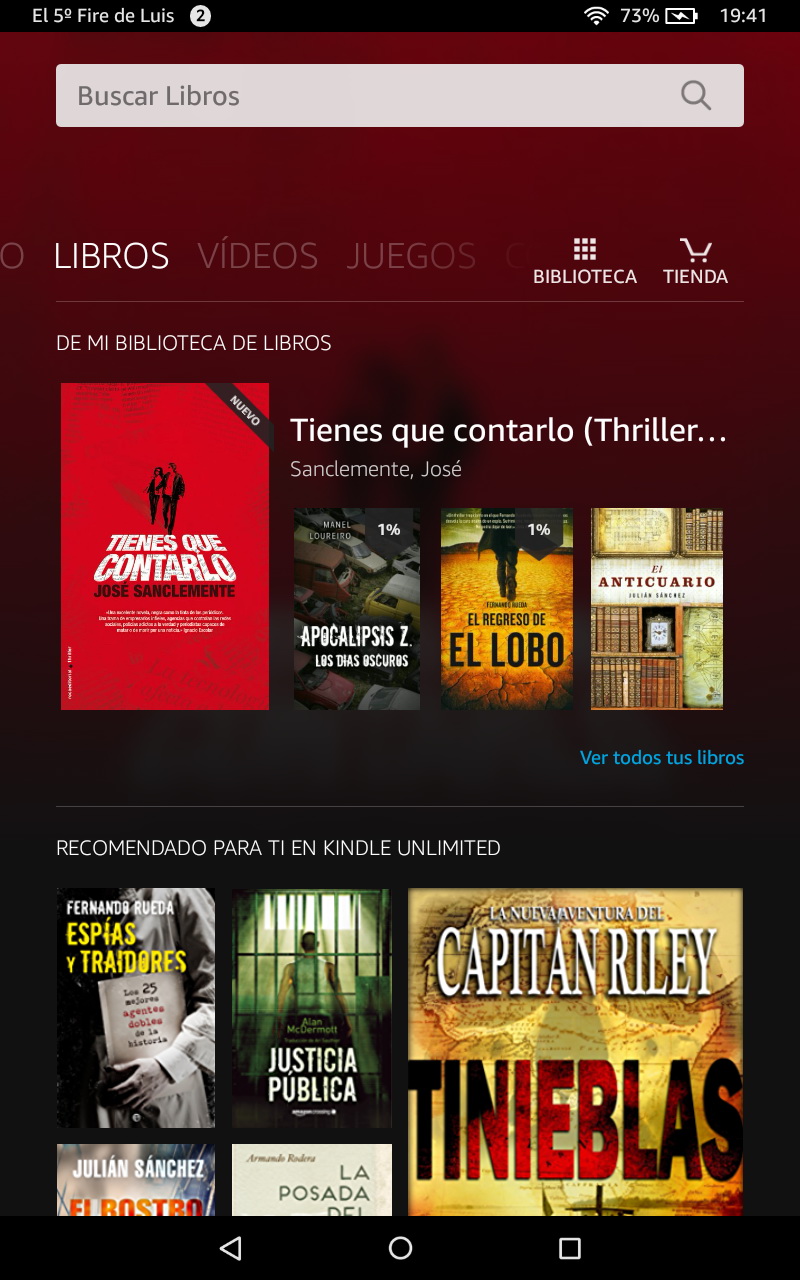The height and width of the screenshot is (1280, 800).
Task: Switch to the Vídeos tab
Action: (258, 256)
